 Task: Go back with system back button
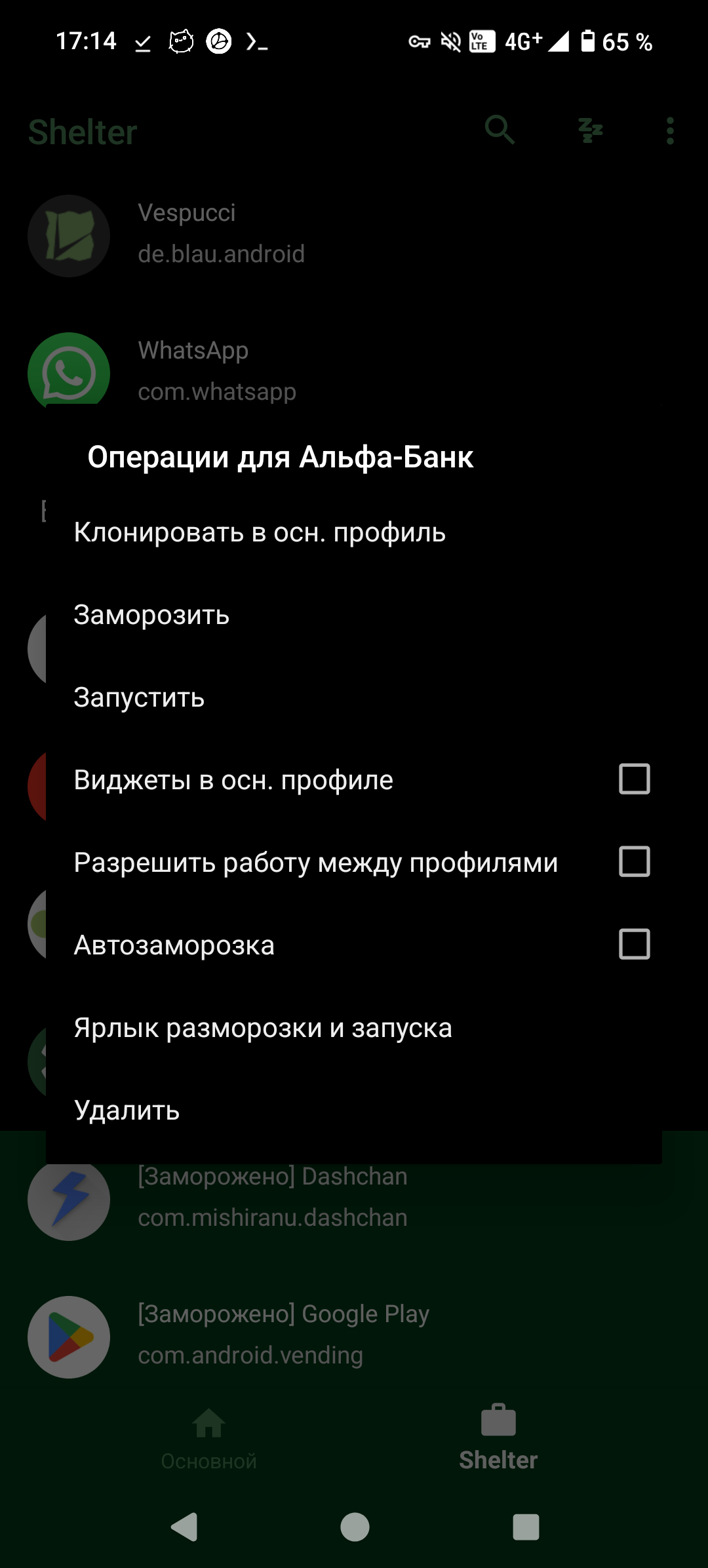point(184,1527)
